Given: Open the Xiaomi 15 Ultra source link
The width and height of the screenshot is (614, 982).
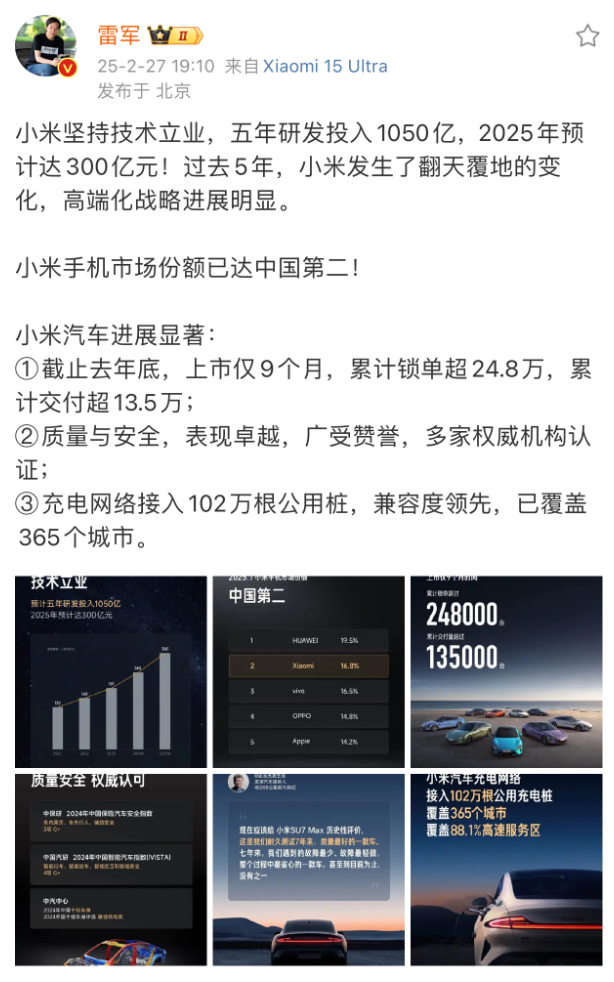Looking at the screenshot, I should [325, 66].
